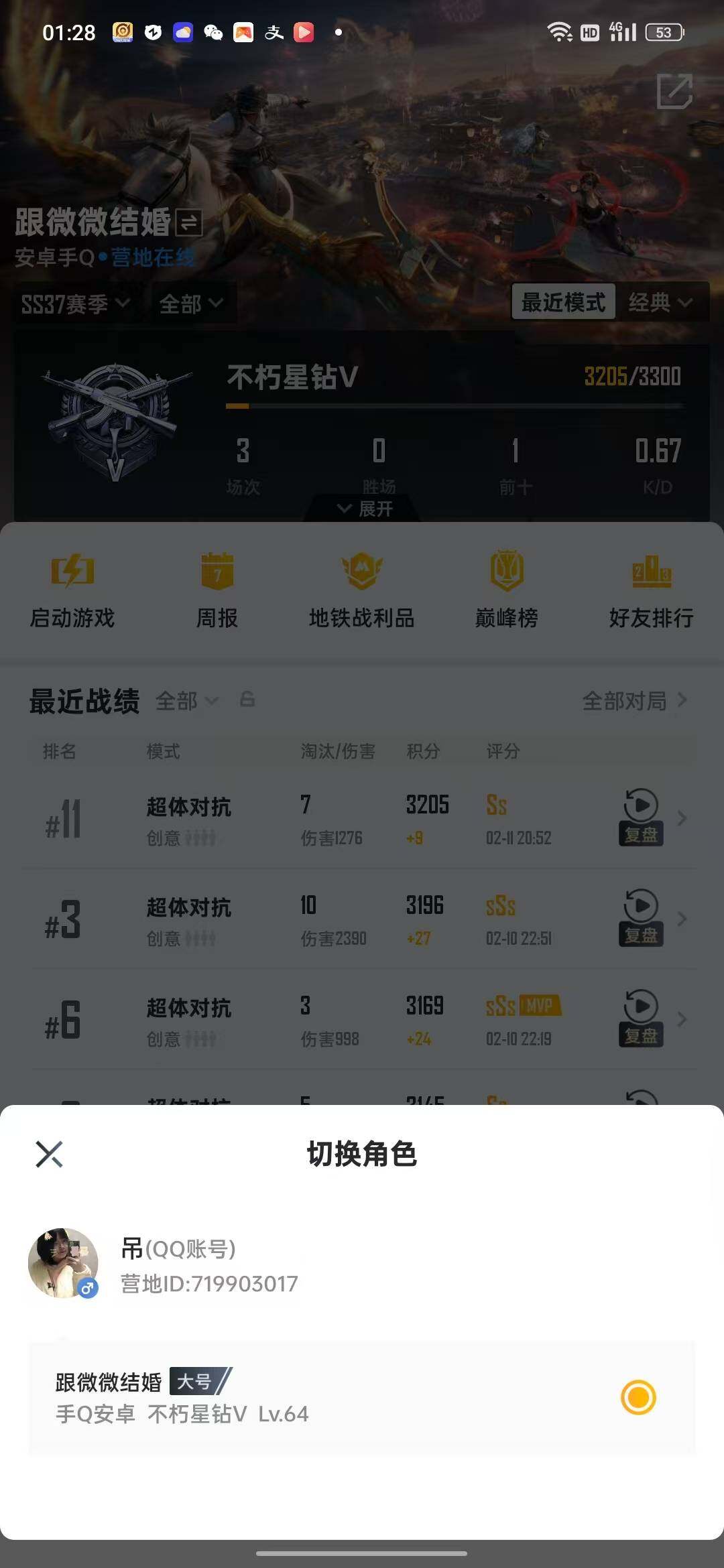Open replay 复盘 for the #3 match
724x1568 pixels.
click(640, 918)
